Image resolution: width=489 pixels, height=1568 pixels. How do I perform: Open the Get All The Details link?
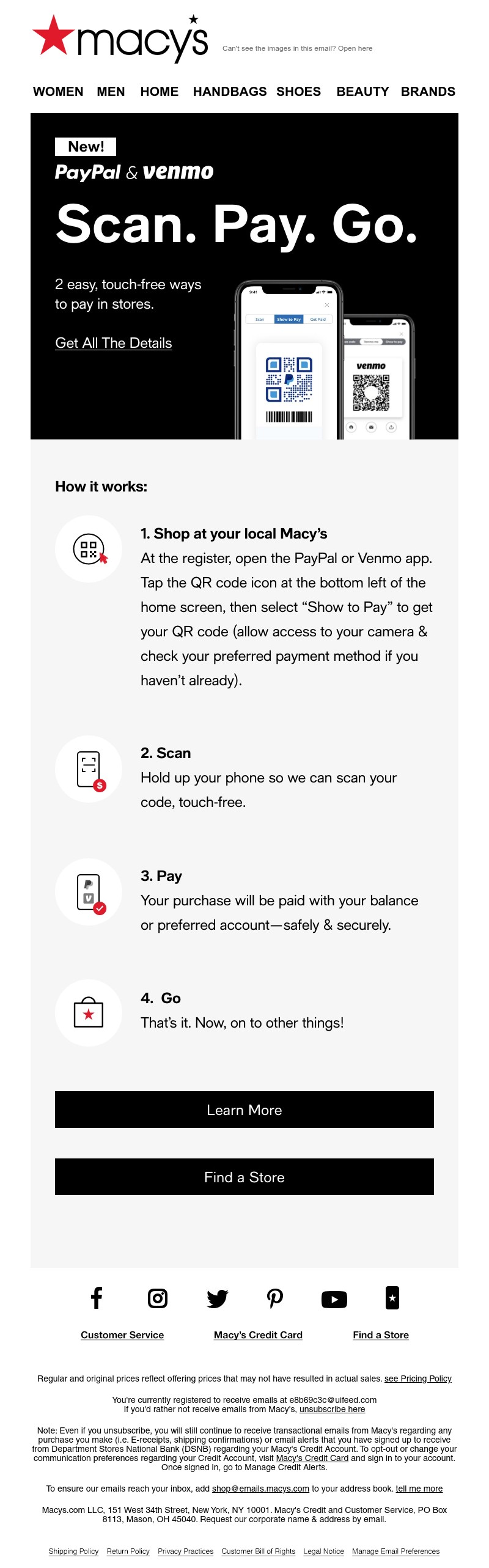pyautogui.click(x=114, y=343)
